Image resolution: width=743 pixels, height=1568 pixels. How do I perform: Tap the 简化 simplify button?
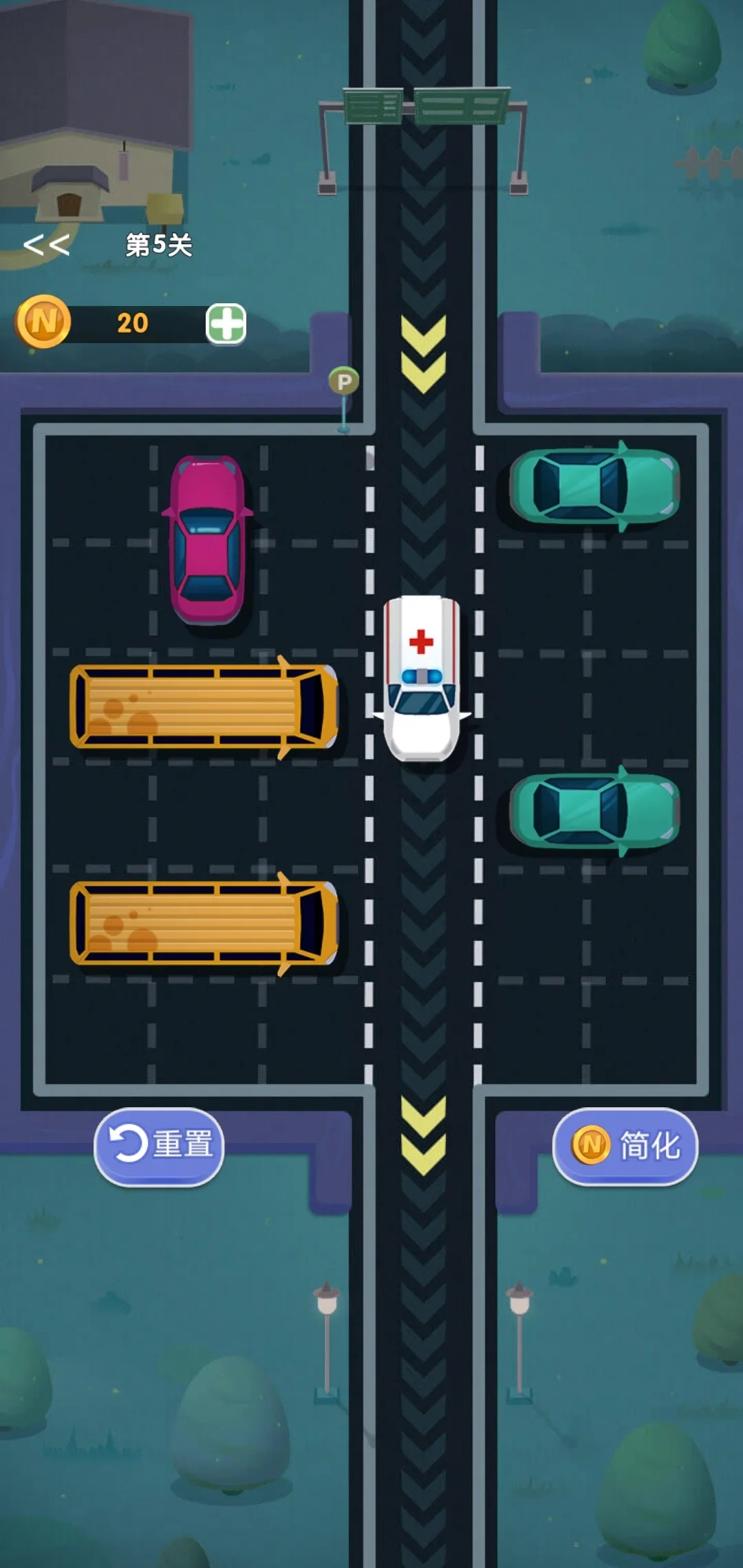[625, 1145]
